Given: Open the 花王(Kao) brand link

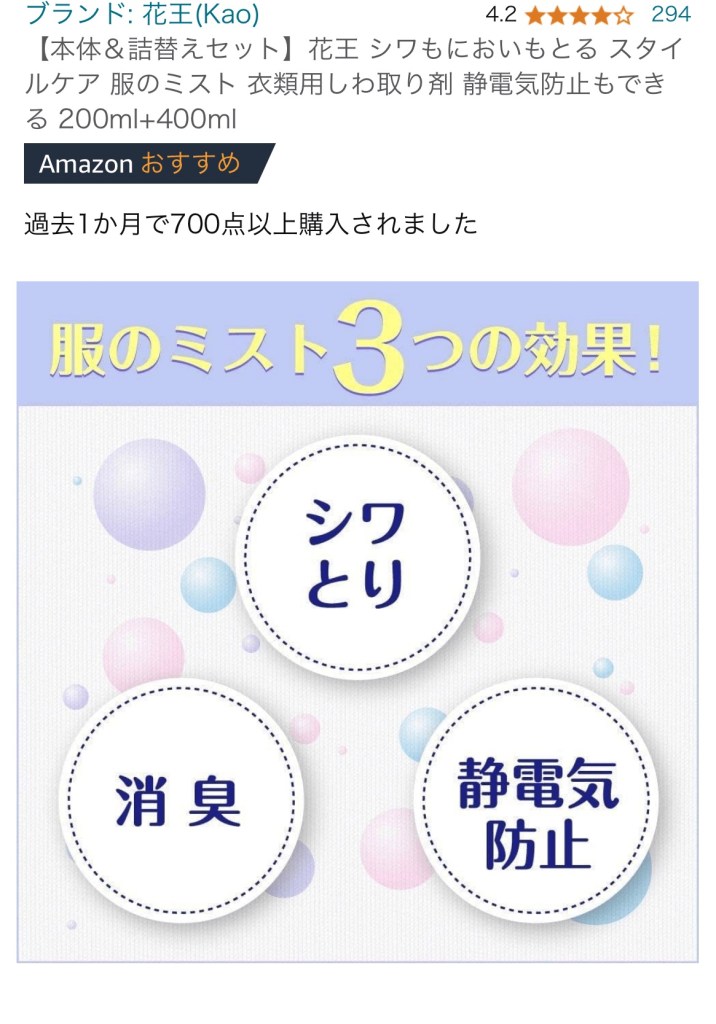Looking at the screenshot, I should [x=142, y=14].
